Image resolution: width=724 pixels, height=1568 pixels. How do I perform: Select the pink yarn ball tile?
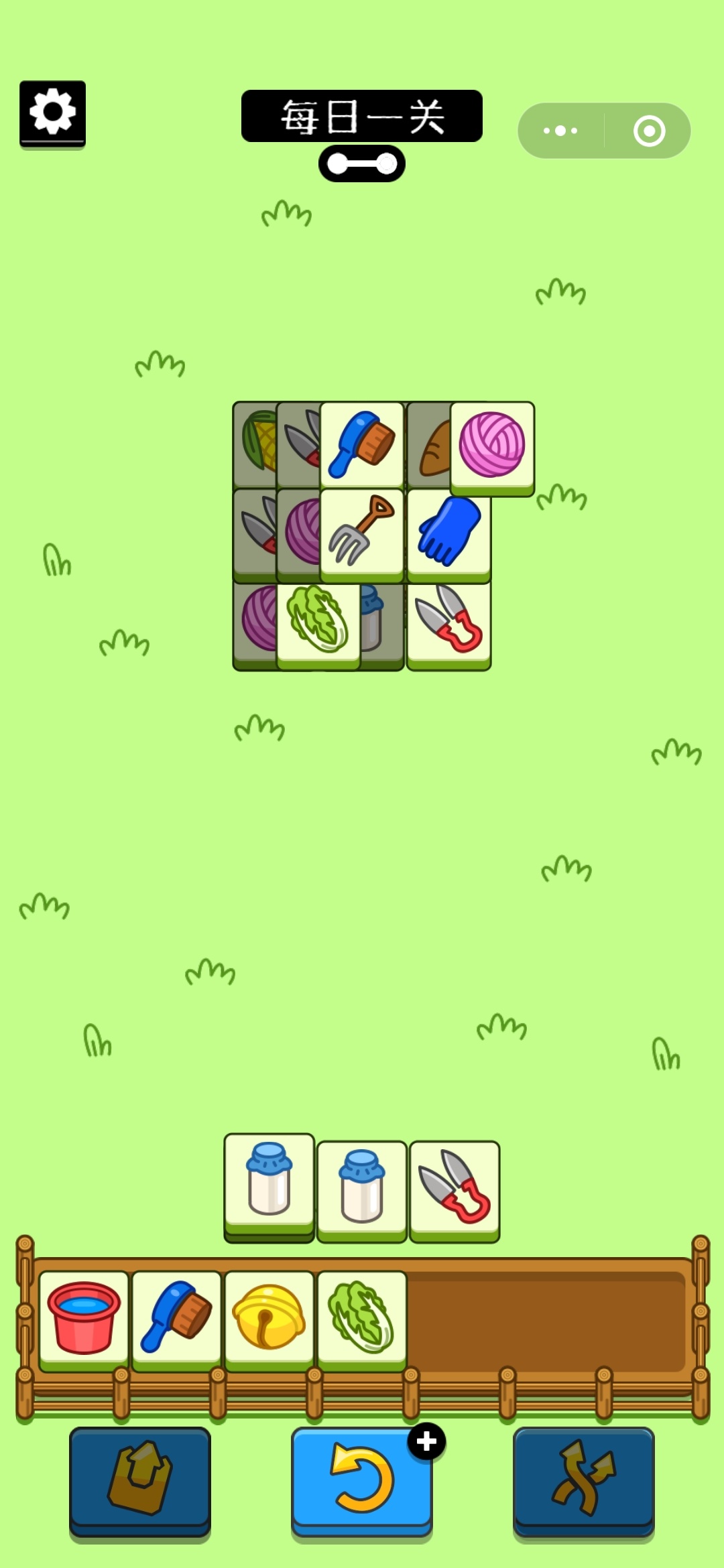[x=492, y=444]
